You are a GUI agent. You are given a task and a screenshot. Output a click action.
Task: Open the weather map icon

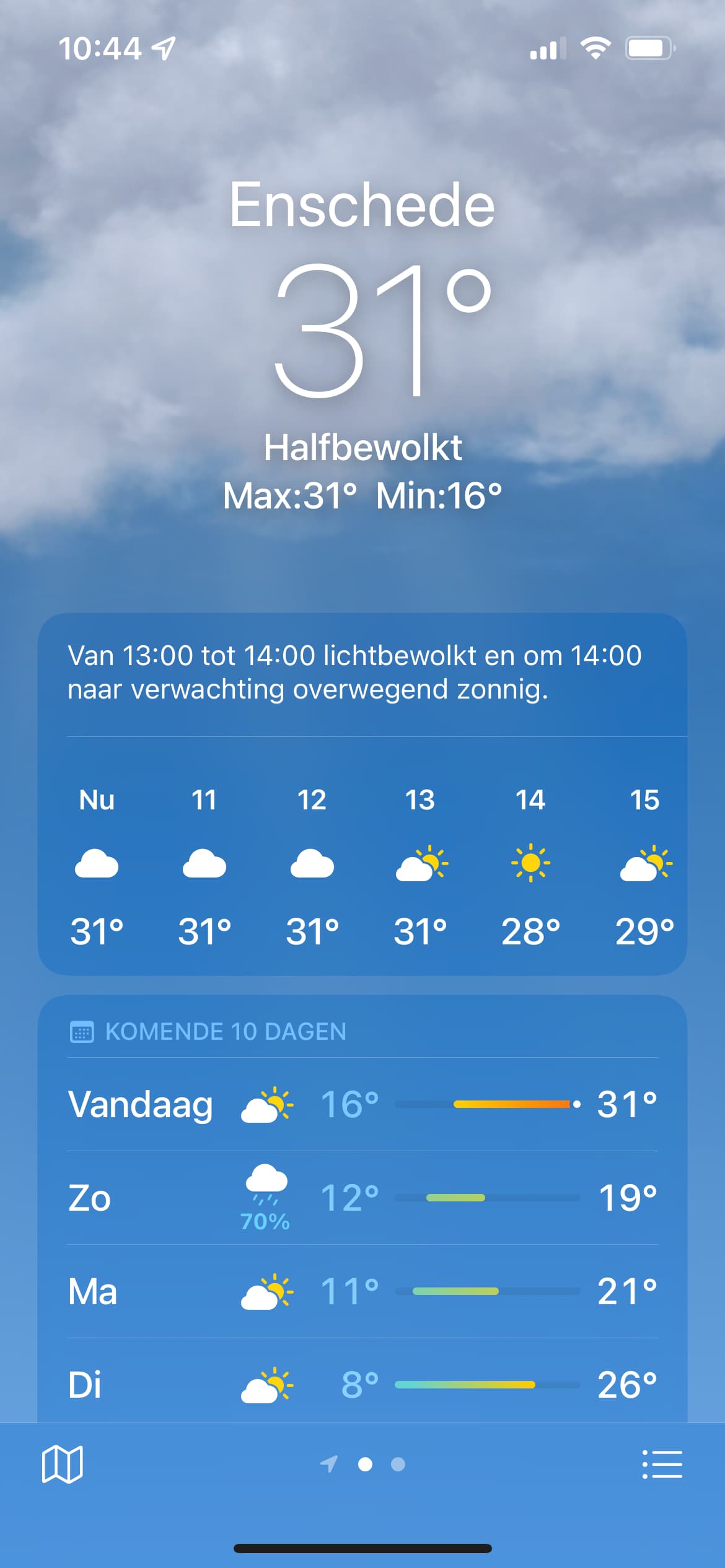[62, 1464]
